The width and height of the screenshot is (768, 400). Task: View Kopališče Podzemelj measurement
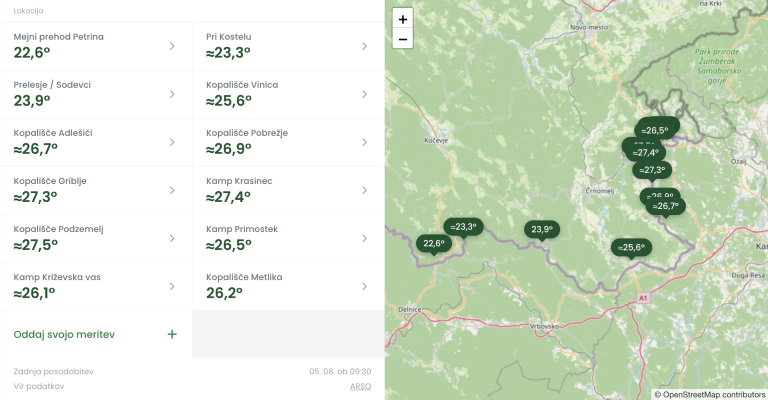(x=96, y=238)
